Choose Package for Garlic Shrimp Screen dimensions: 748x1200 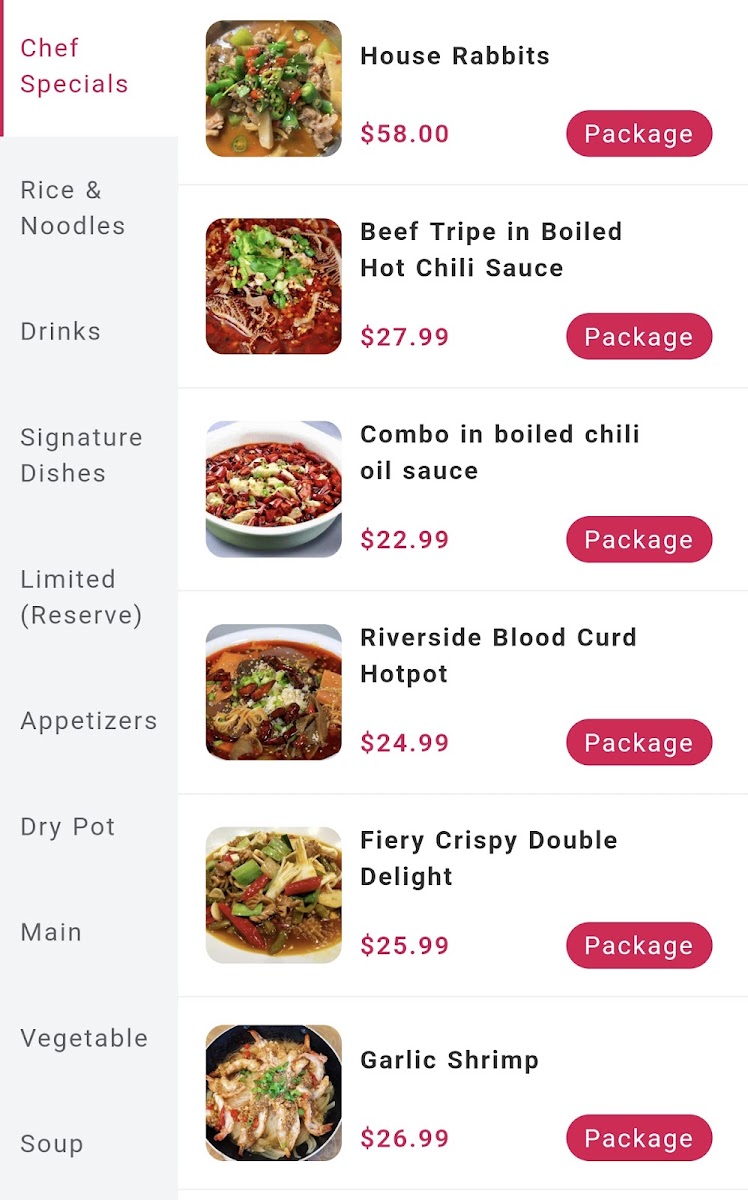(639, 1139)
